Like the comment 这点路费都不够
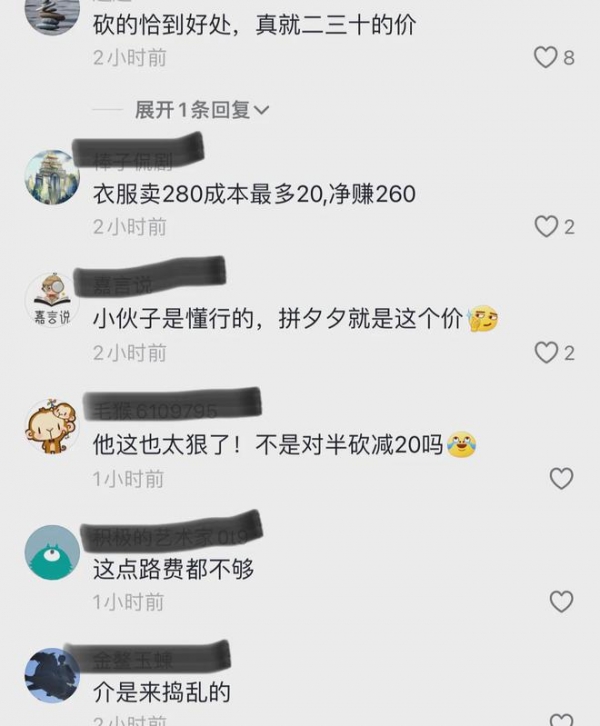Viewport: 600px width, 726px height. (561, 601)
